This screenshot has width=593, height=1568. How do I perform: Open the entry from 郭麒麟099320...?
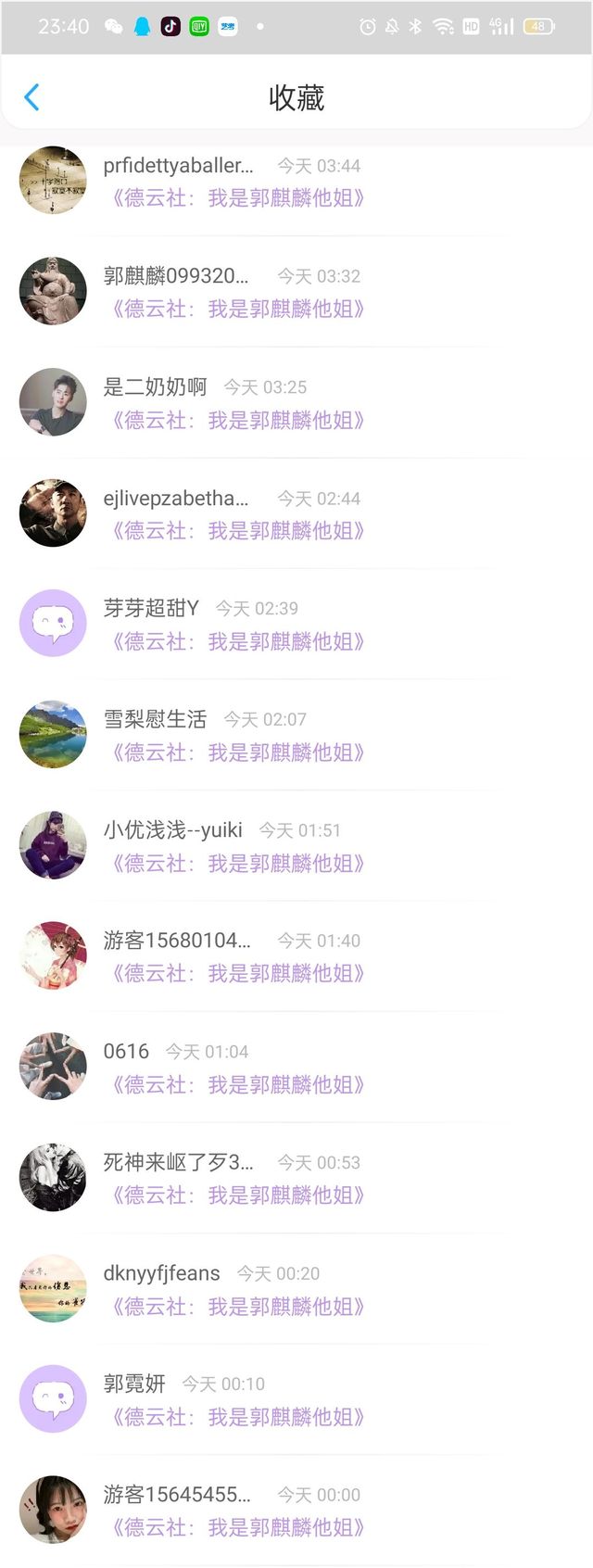tap(296, 292)
